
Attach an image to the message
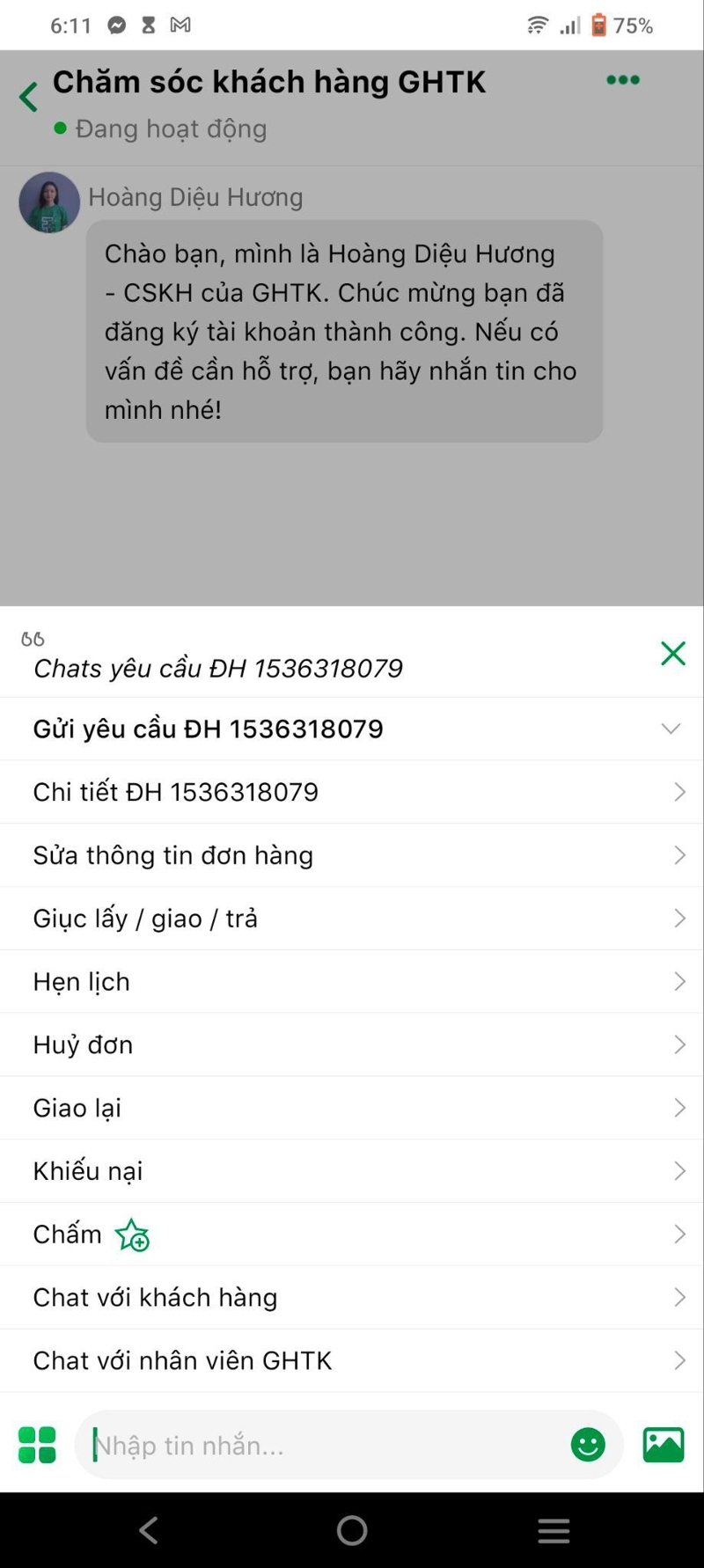point(663,1445)
